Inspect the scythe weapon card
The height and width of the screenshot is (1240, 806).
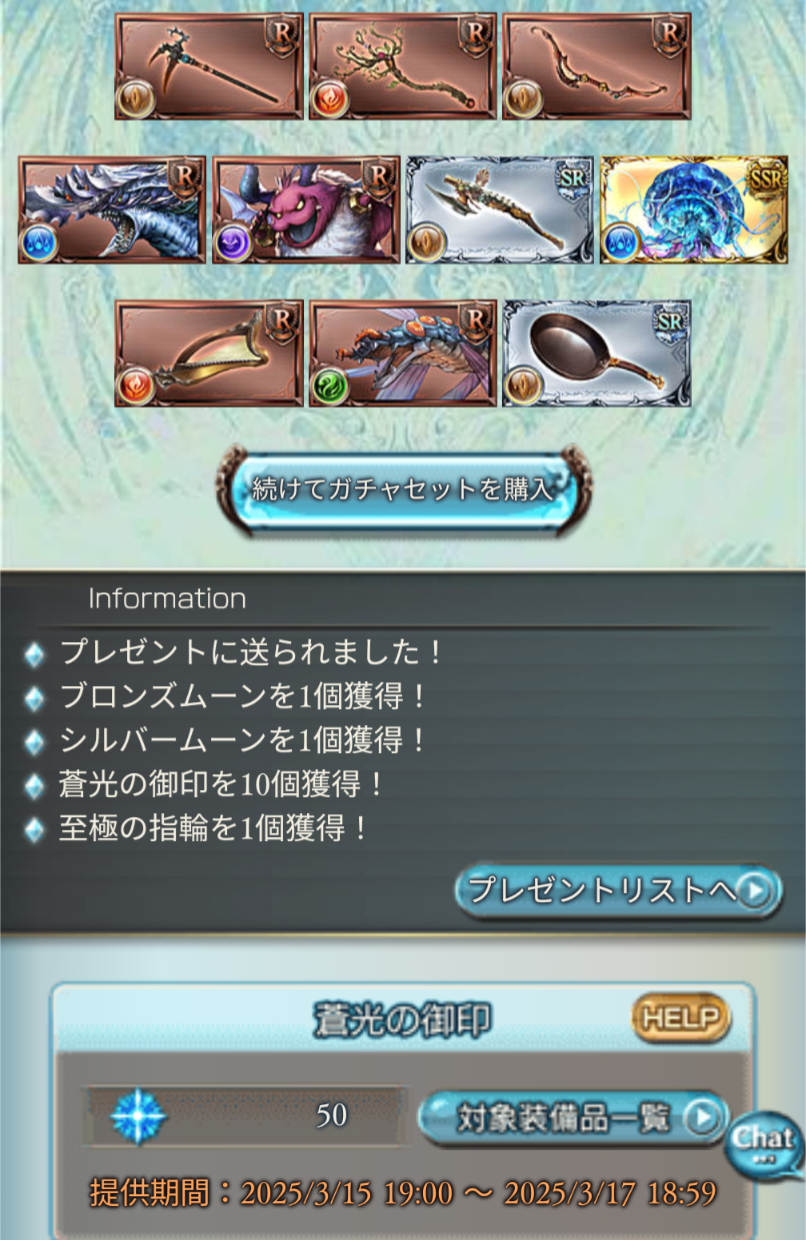(208, 66)
